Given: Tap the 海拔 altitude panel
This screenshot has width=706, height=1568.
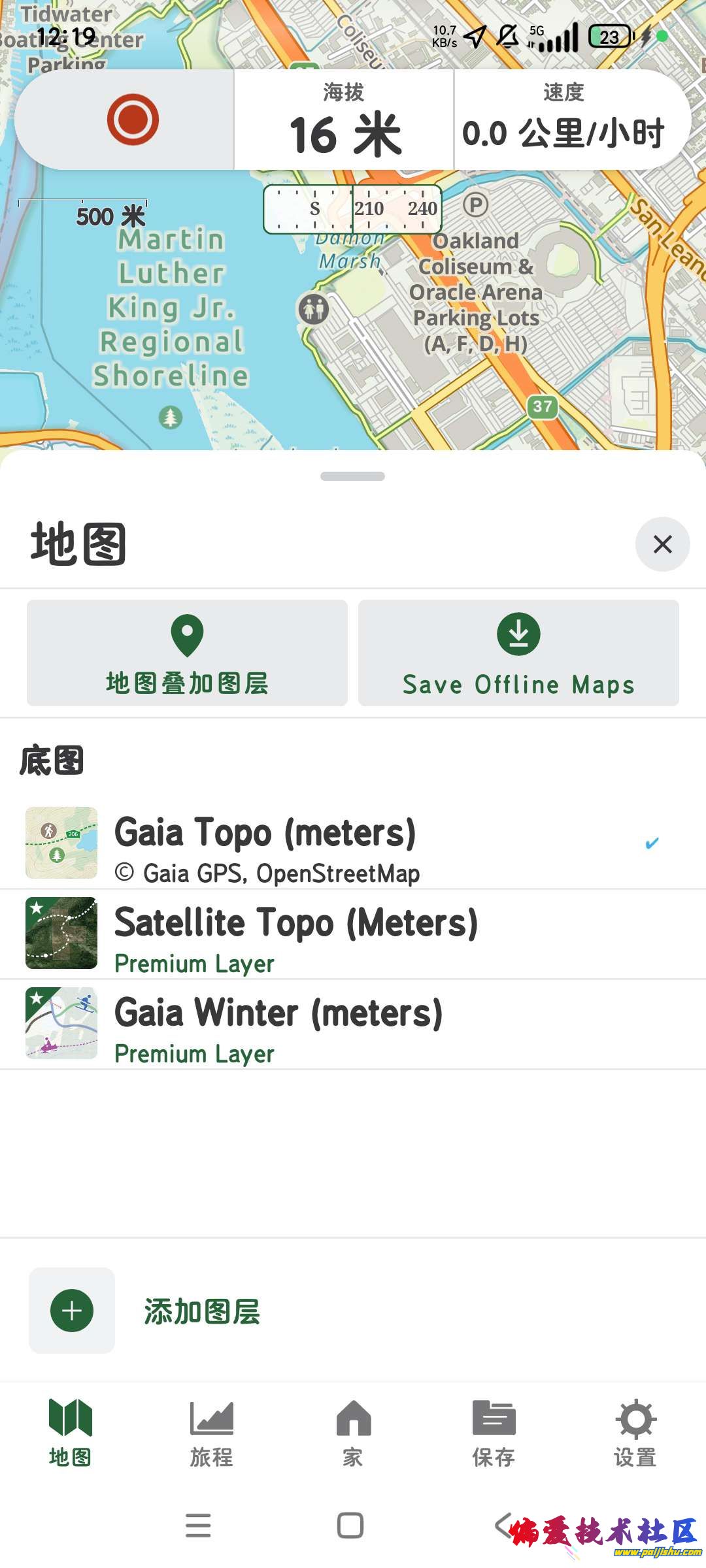Looking at the screenshot, I should 344,121.
